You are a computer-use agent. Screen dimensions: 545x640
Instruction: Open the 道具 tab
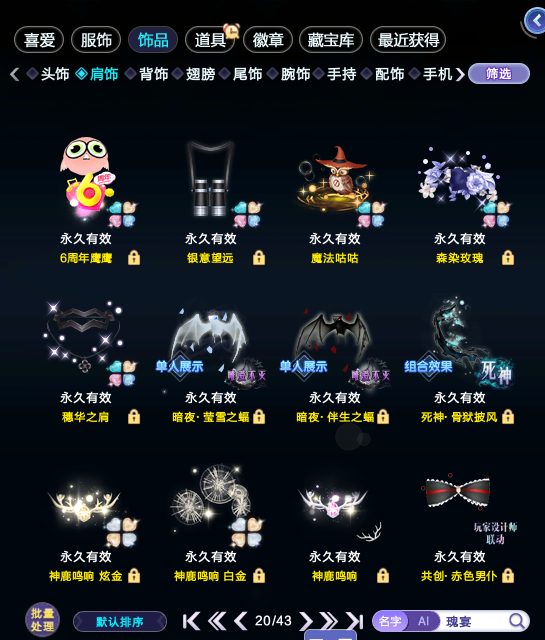(x=210, y=40)
